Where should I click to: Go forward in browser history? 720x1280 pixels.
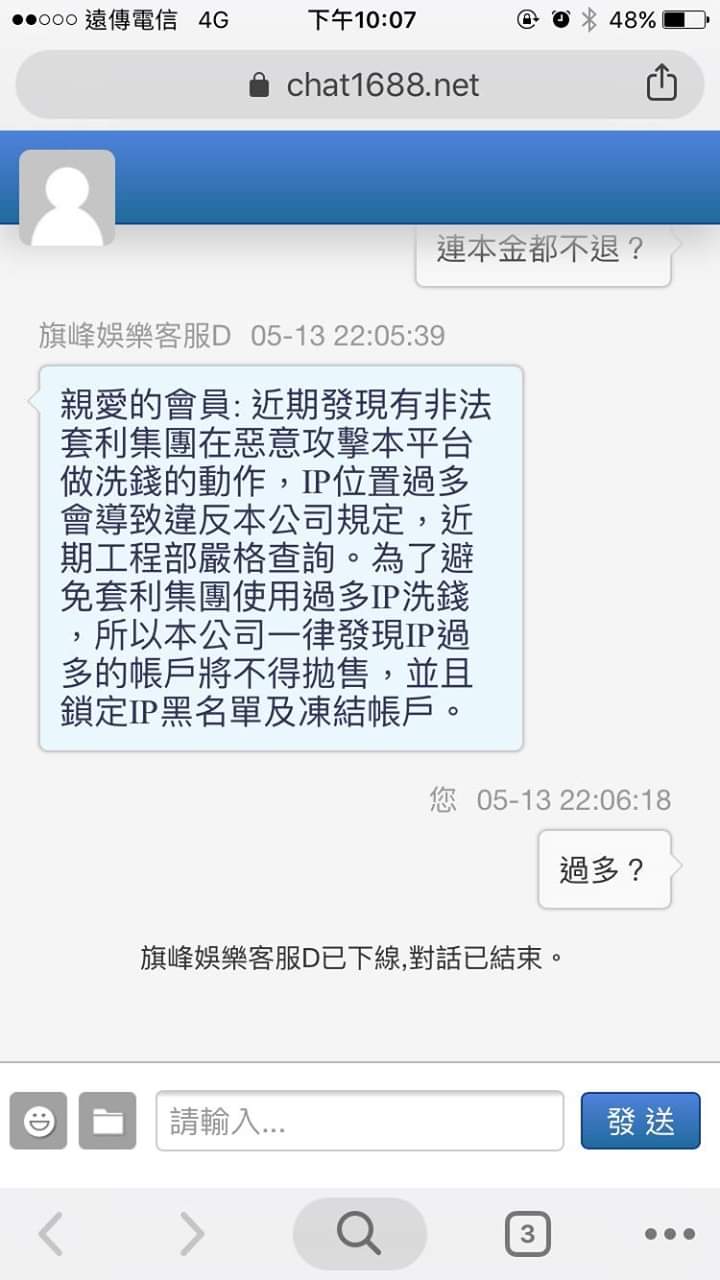pos(191,1234)
